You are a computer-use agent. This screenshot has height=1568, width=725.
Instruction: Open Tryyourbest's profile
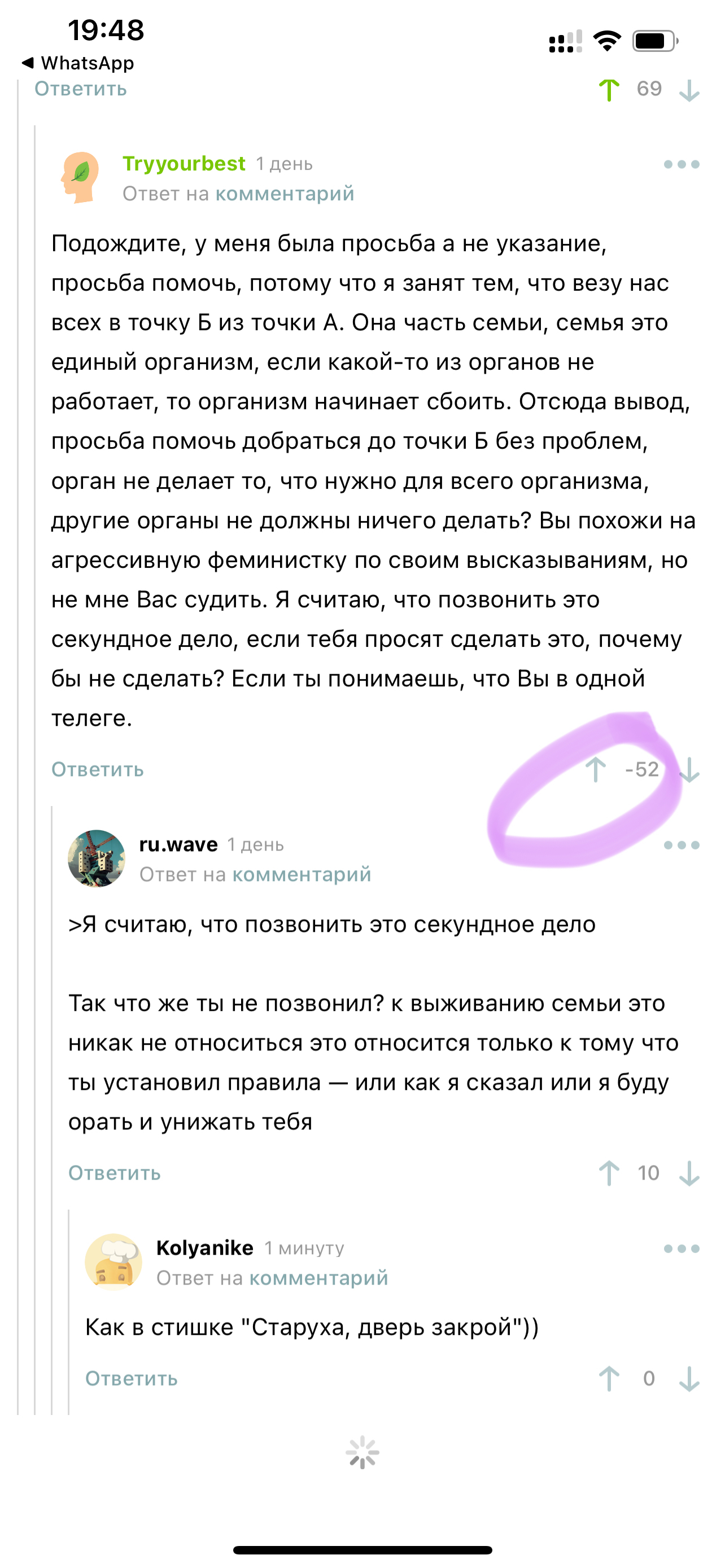click(184, 163)
